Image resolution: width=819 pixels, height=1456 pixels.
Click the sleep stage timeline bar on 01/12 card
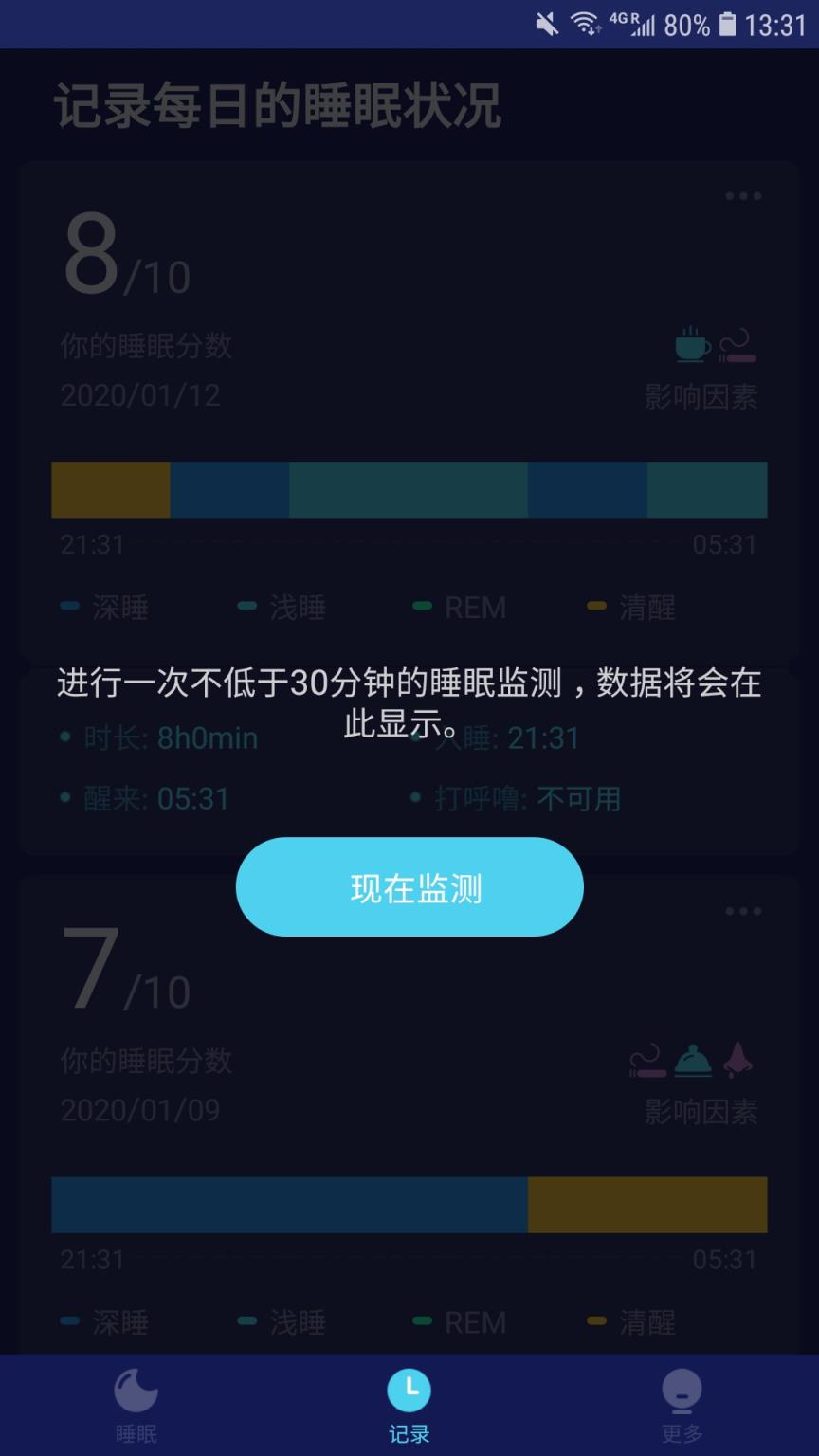point(409,490)
